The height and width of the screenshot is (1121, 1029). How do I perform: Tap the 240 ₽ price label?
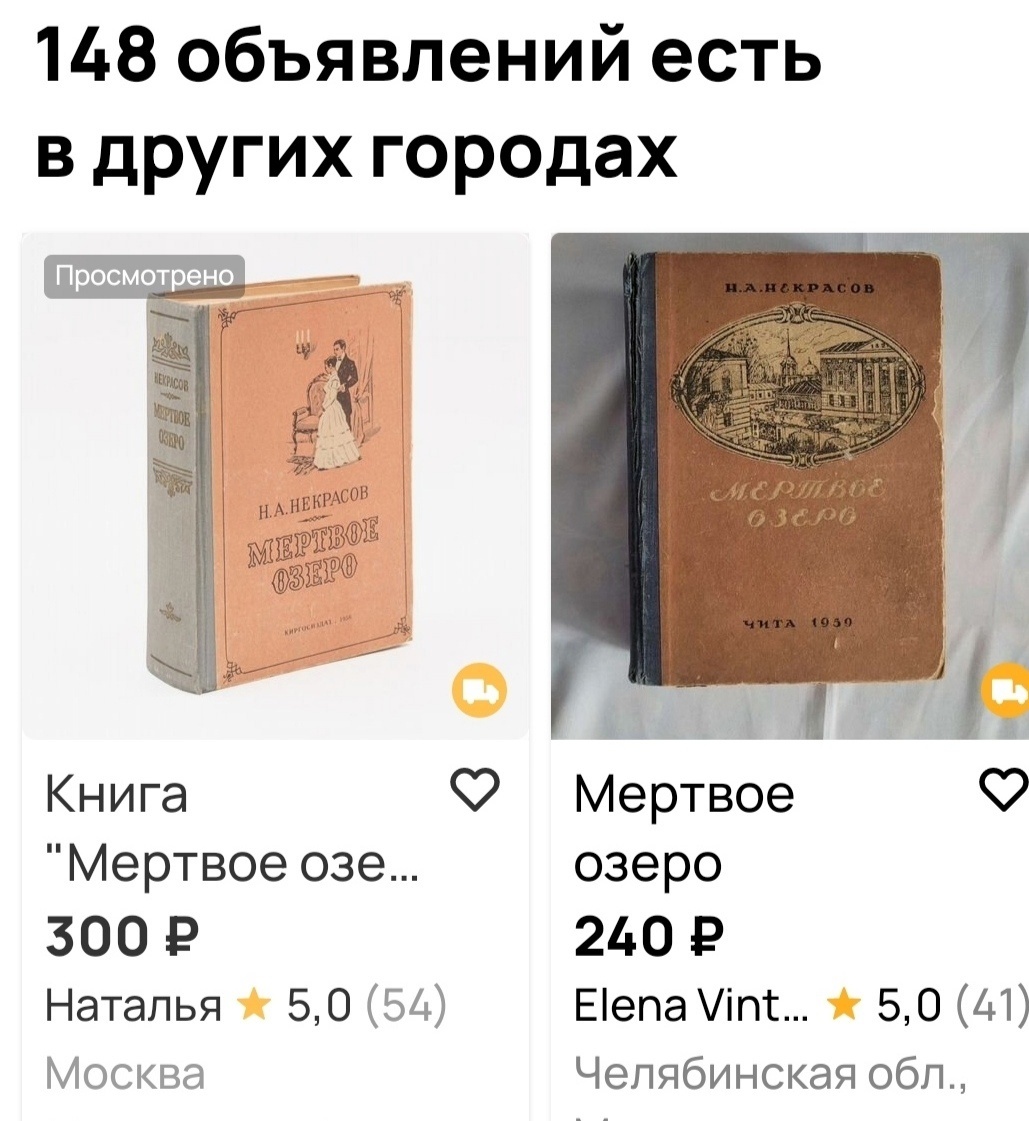click(650, 935)
